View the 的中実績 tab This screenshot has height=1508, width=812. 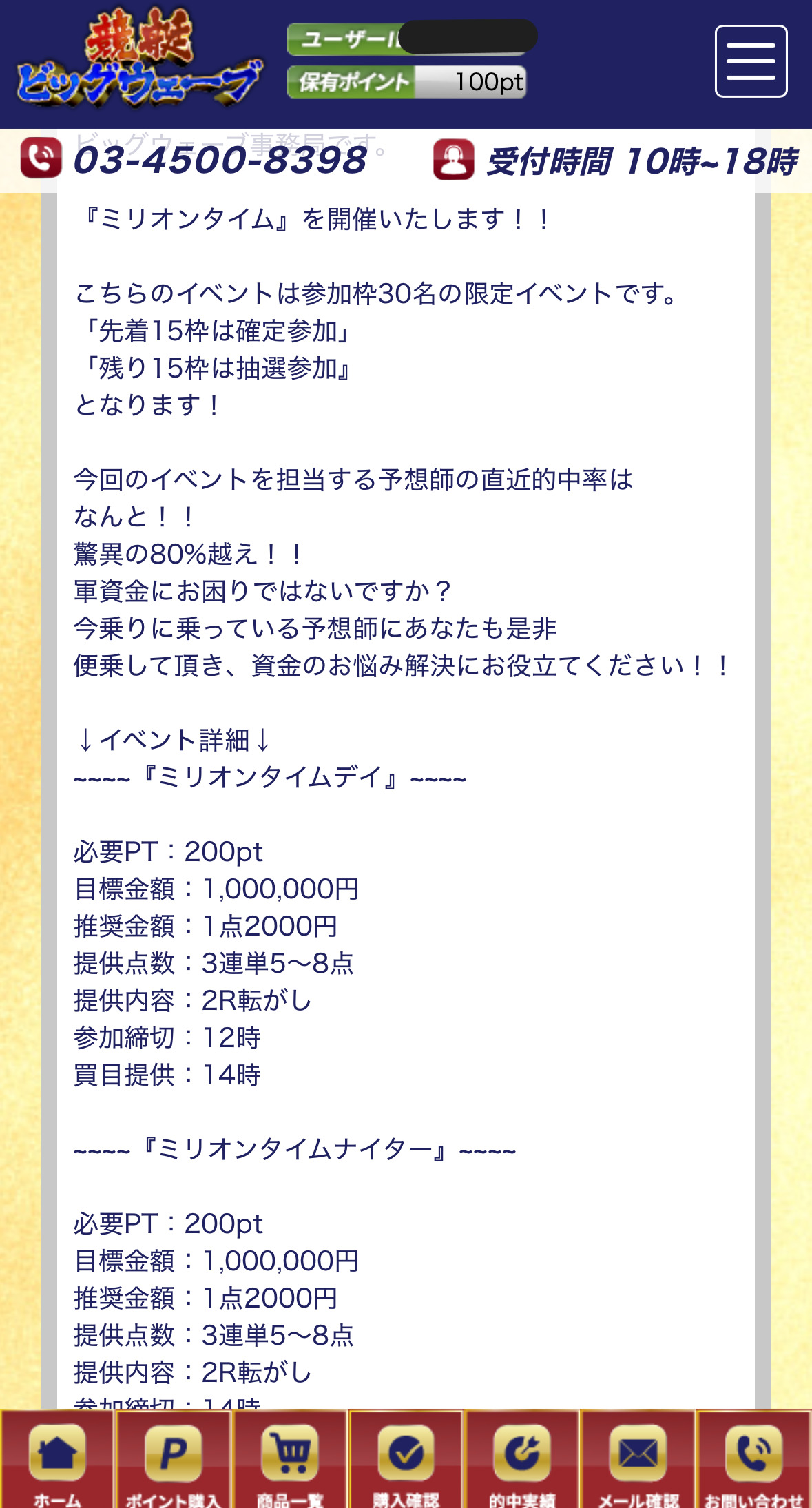pos(522,1460)
